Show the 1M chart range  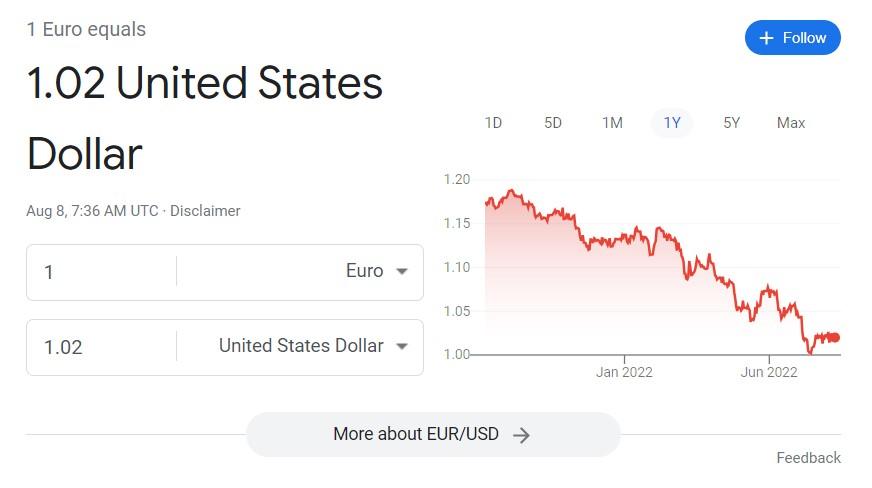(612, 123)
